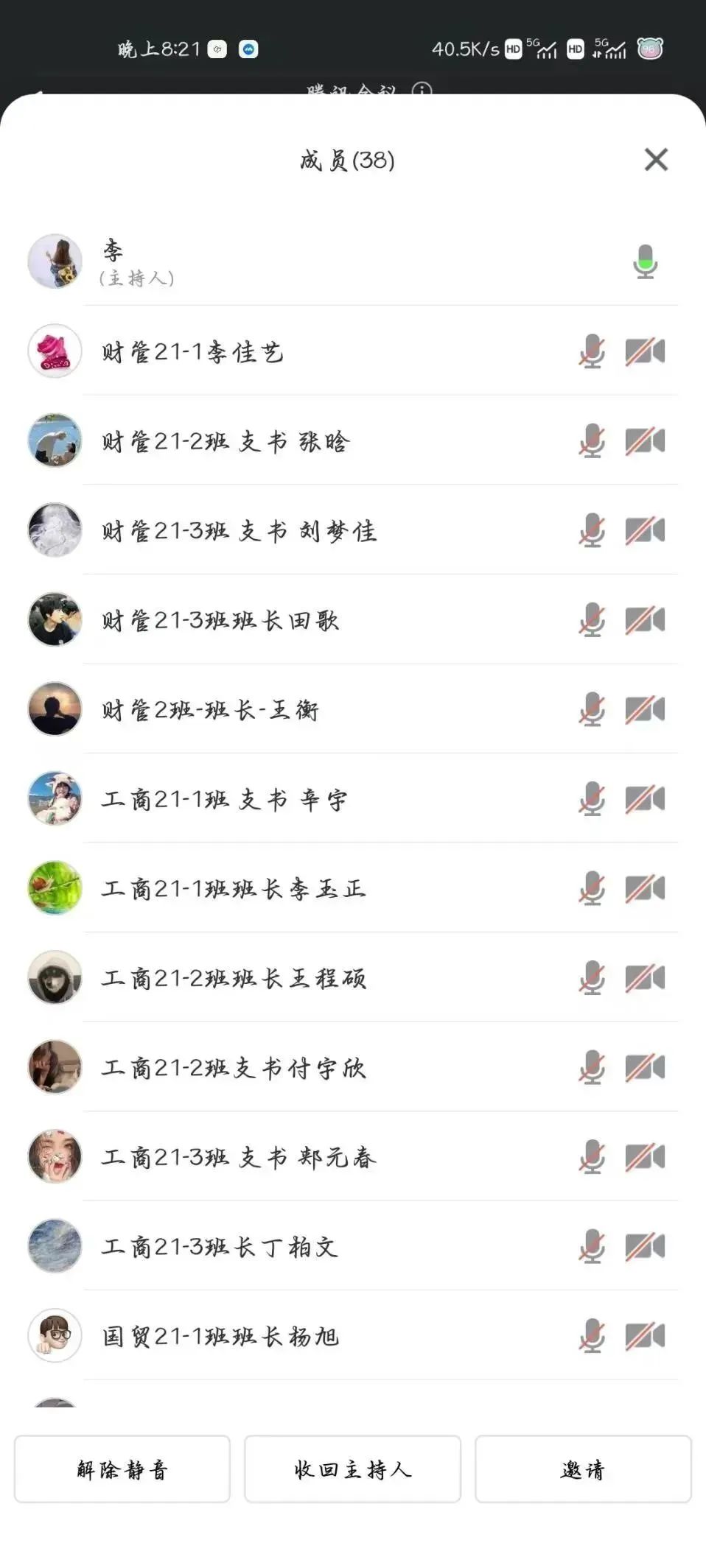Click host 李's profile avatar
This screenshot has height=1568, width=706.
pyautogui.click(x=55, y=262)
